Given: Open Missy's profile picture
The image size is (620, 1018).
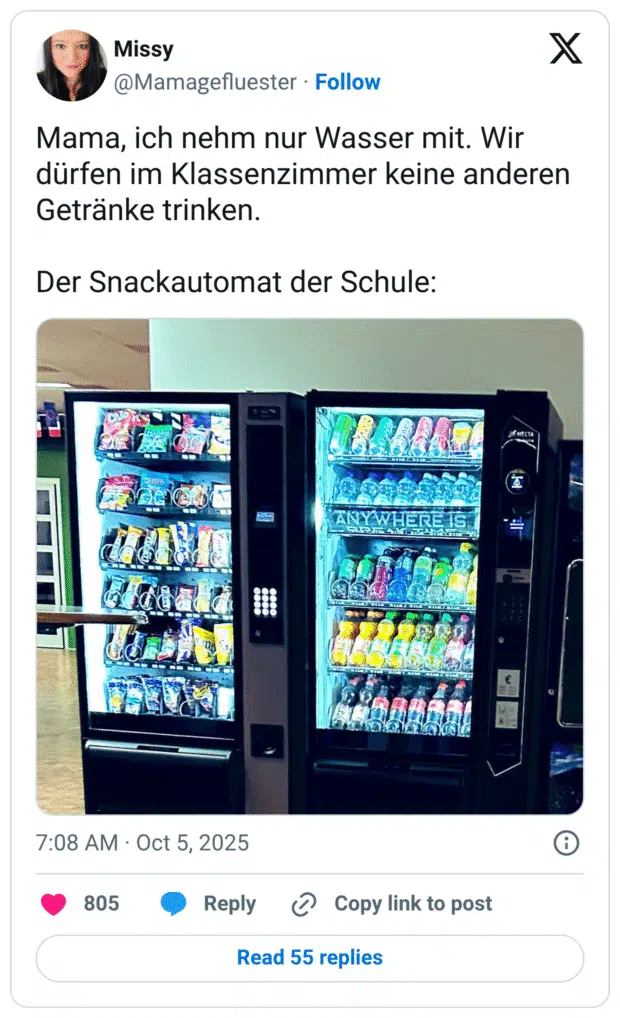Looking at the screenshot, I should coord(71,65).
